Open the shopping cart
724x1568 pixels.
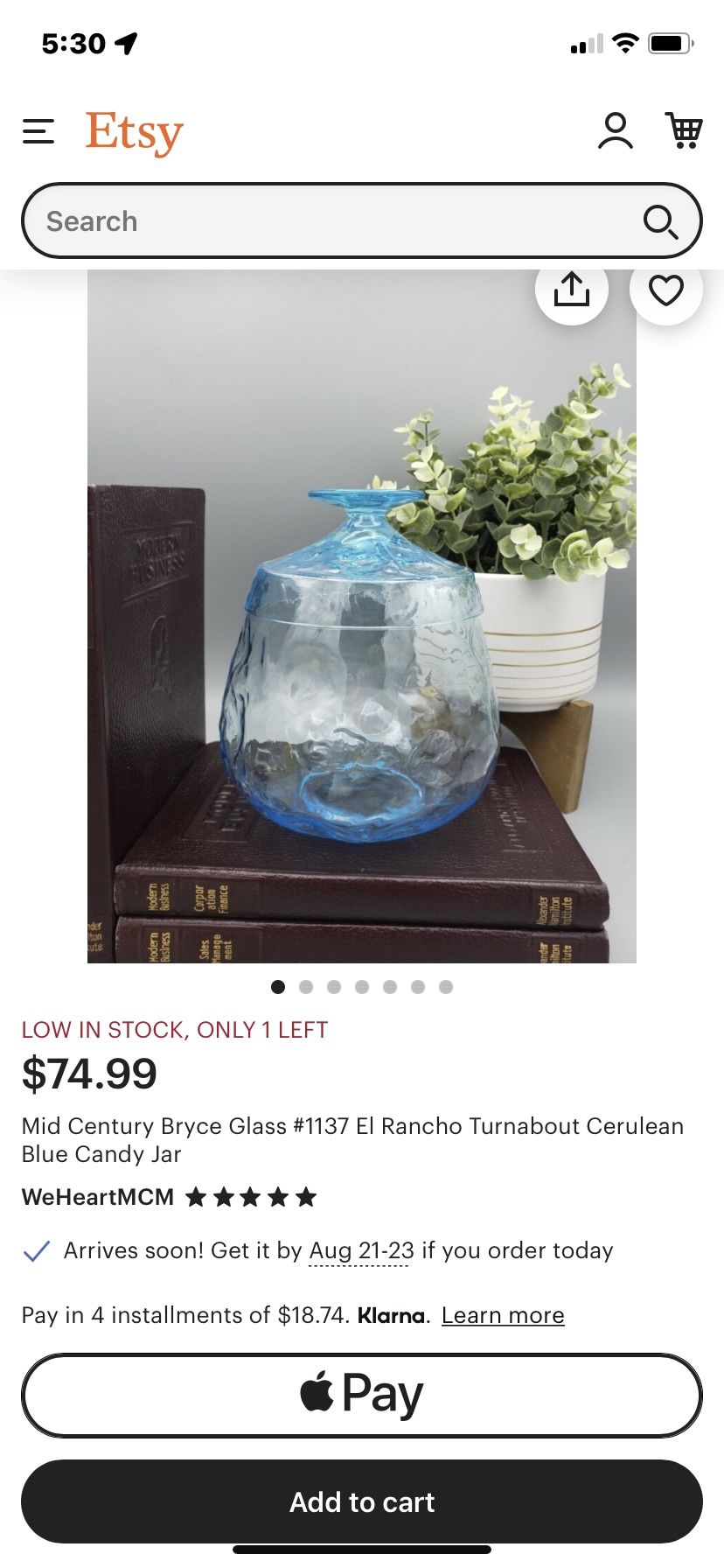pos(684,131)
